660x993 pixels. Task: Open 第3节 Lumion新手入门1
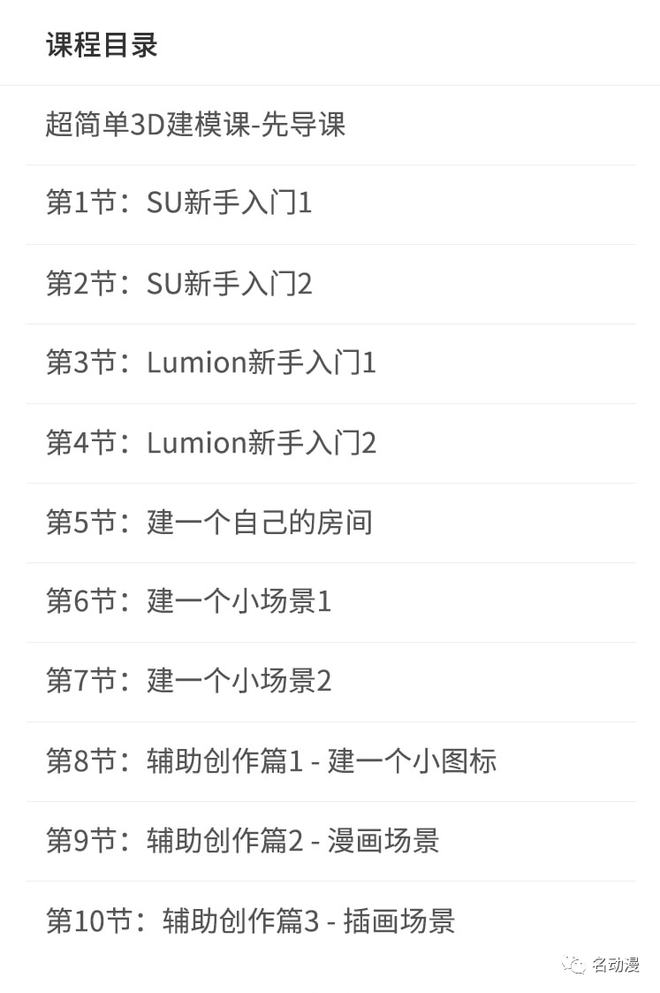coord(211,363)
